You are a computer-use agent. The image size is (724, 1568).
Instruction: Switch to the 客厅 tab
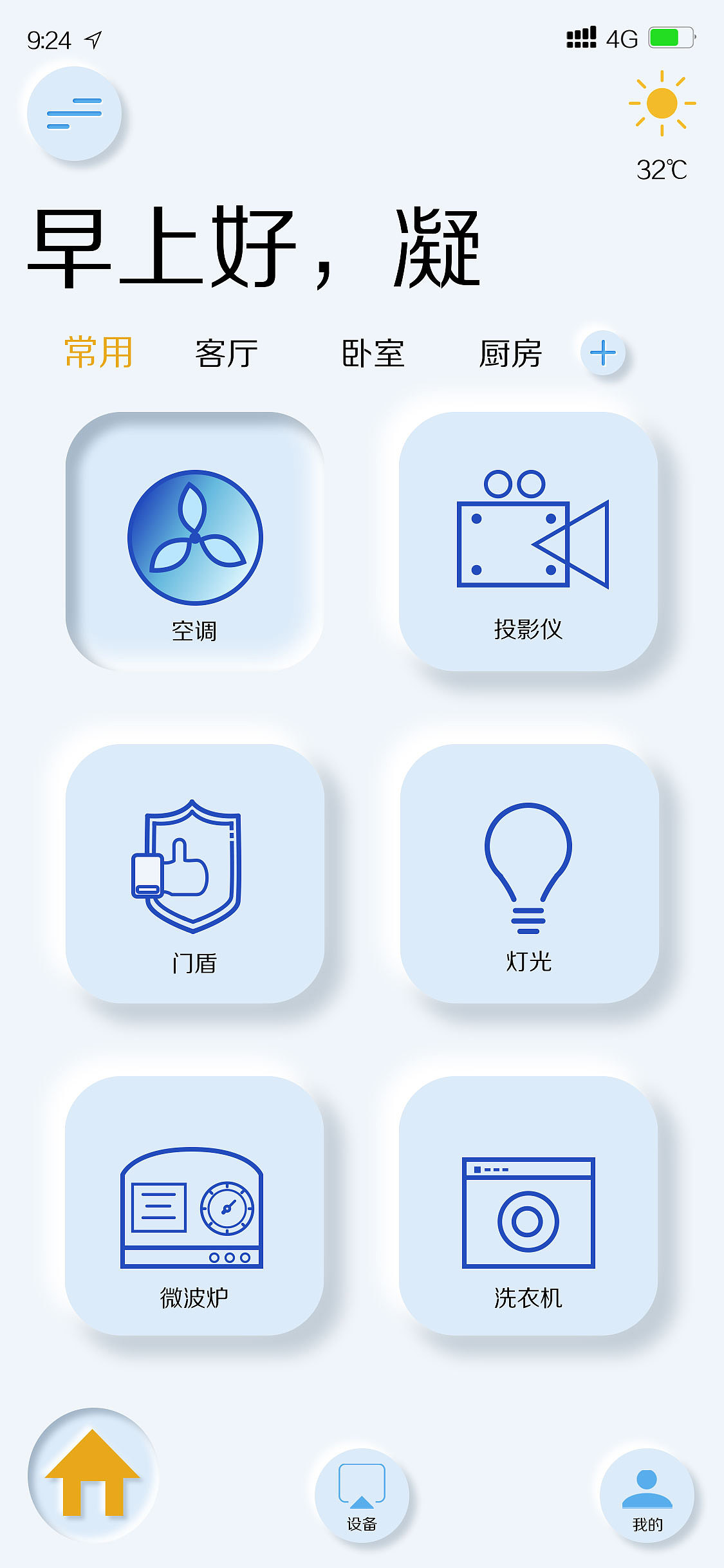(x=227, y=353)
